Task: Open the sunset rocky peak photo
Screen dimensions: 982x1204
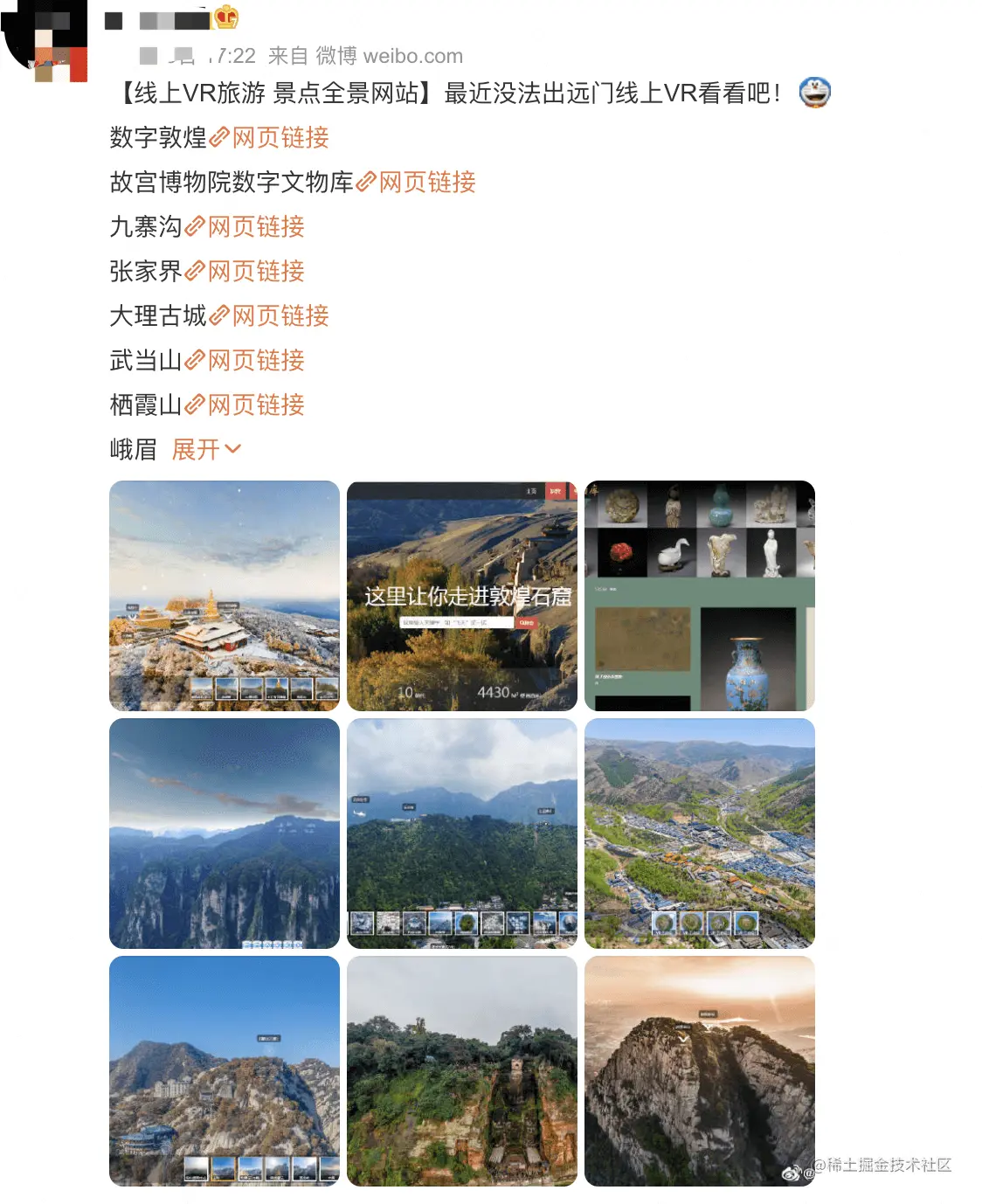Action: [699, 1071]
